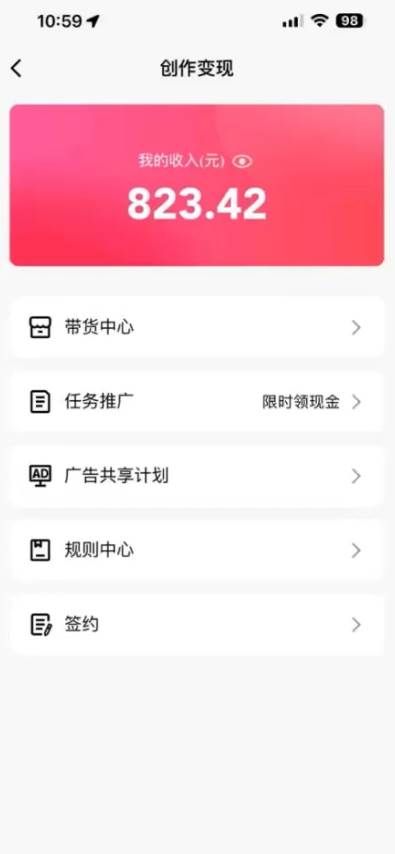Image resolution: width=395 pixels, height=854 pixels.
Task: Hide the income amount with the eye icon
Action: (x=242, y=161)
